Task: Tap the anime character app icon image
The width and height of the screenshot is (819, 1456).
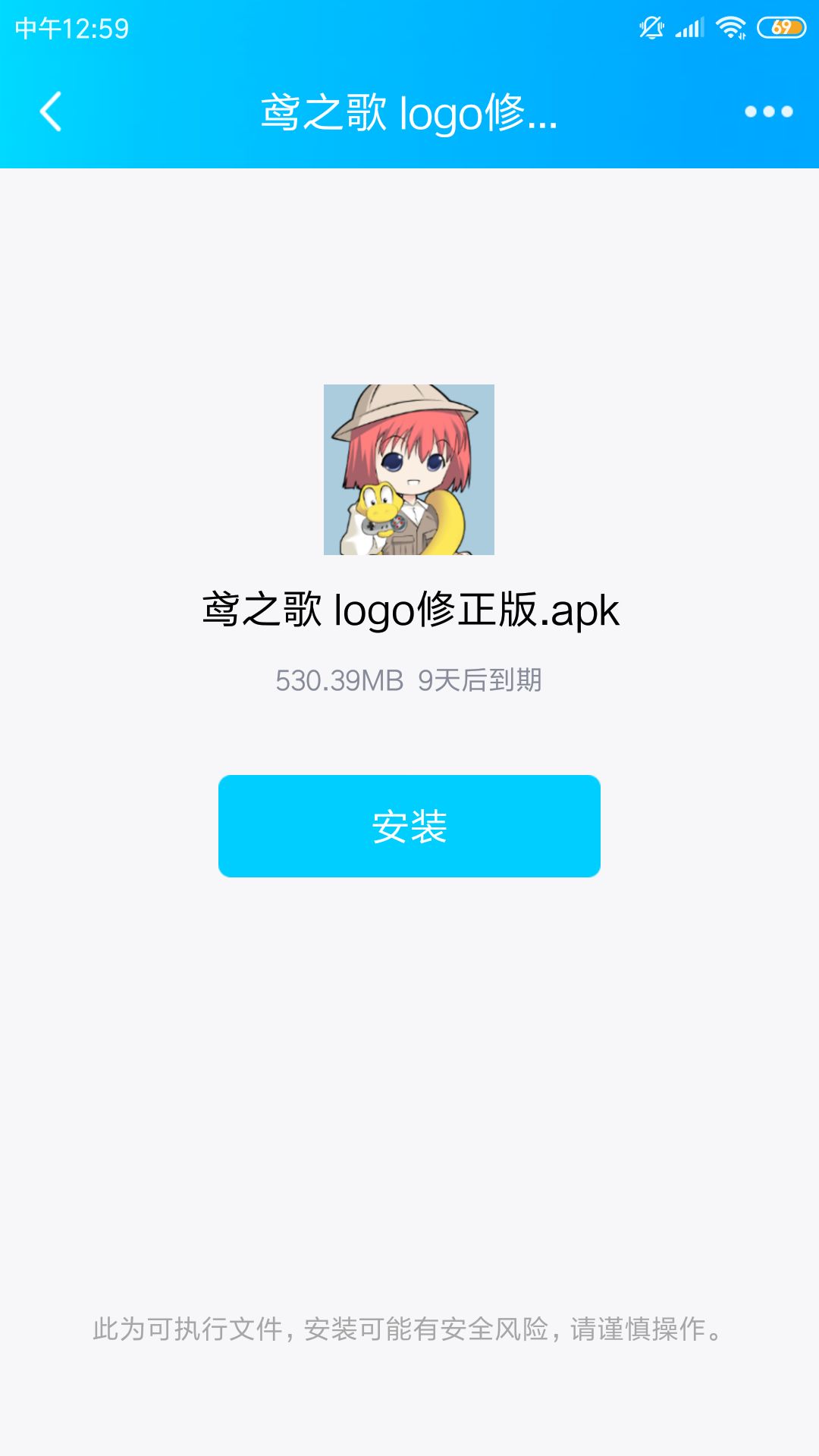Action: click(409, 470)
